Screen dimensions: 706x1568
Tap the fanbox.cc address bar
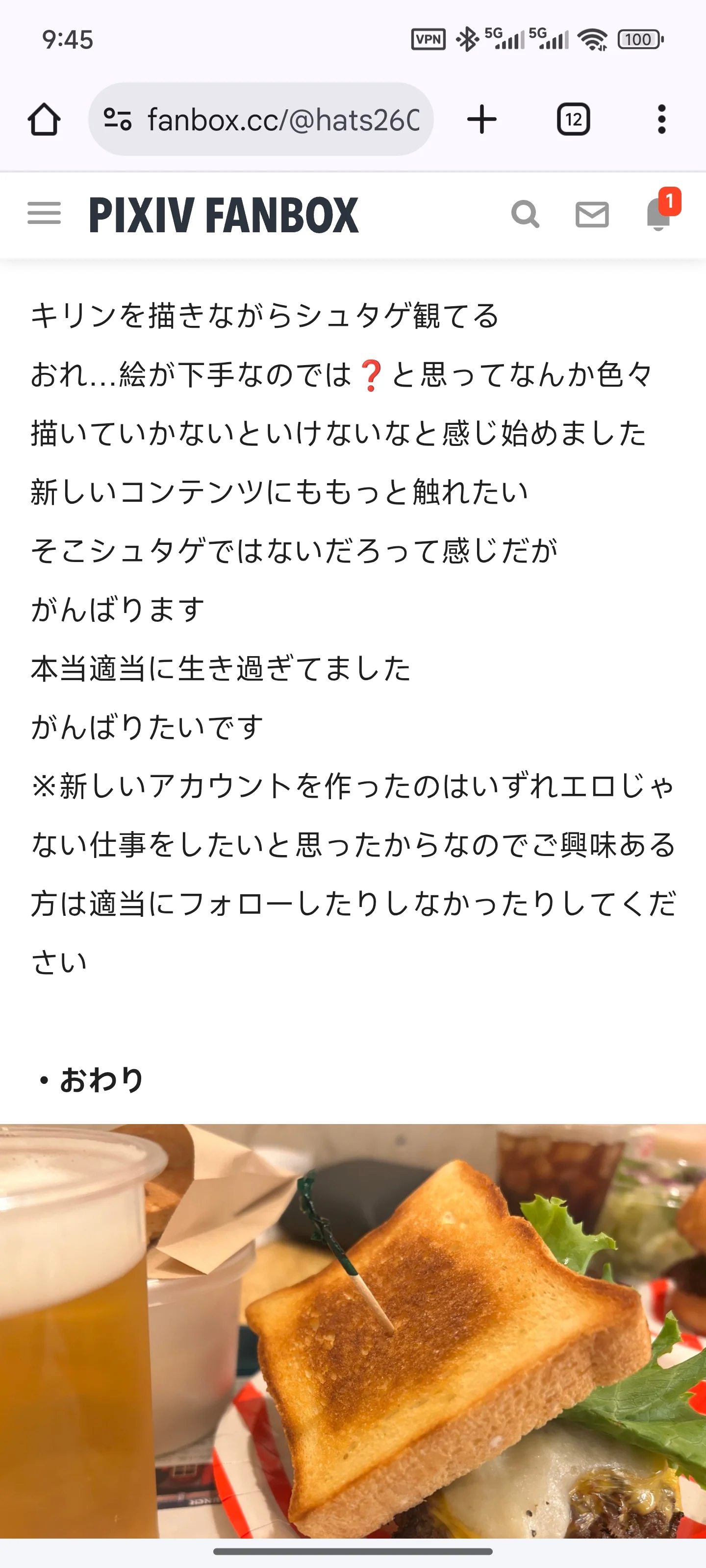point(282,119)
